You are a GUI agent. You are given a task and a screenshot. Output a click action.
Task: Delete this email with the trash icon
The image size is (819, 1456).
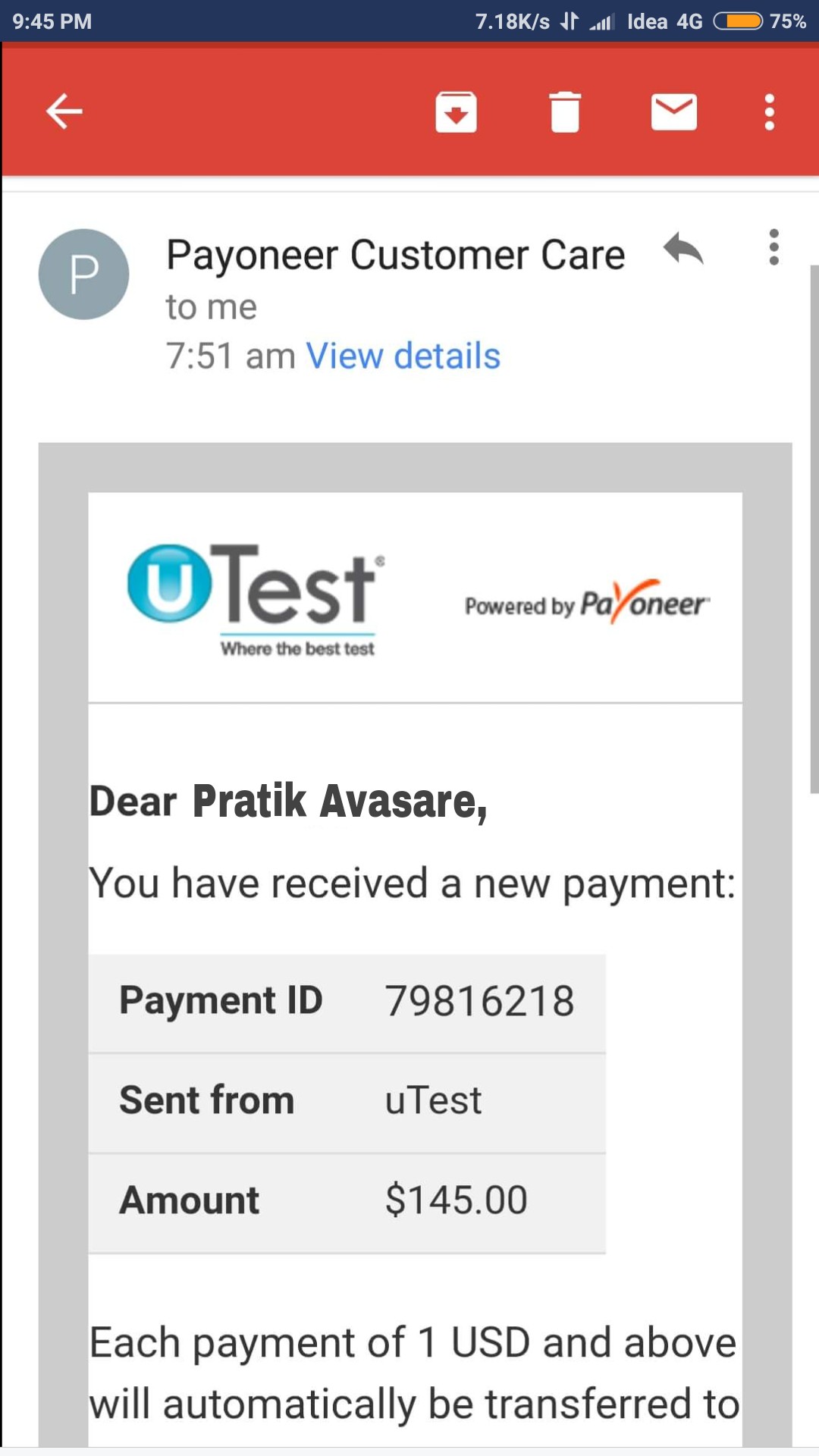[x=565, y=112]
